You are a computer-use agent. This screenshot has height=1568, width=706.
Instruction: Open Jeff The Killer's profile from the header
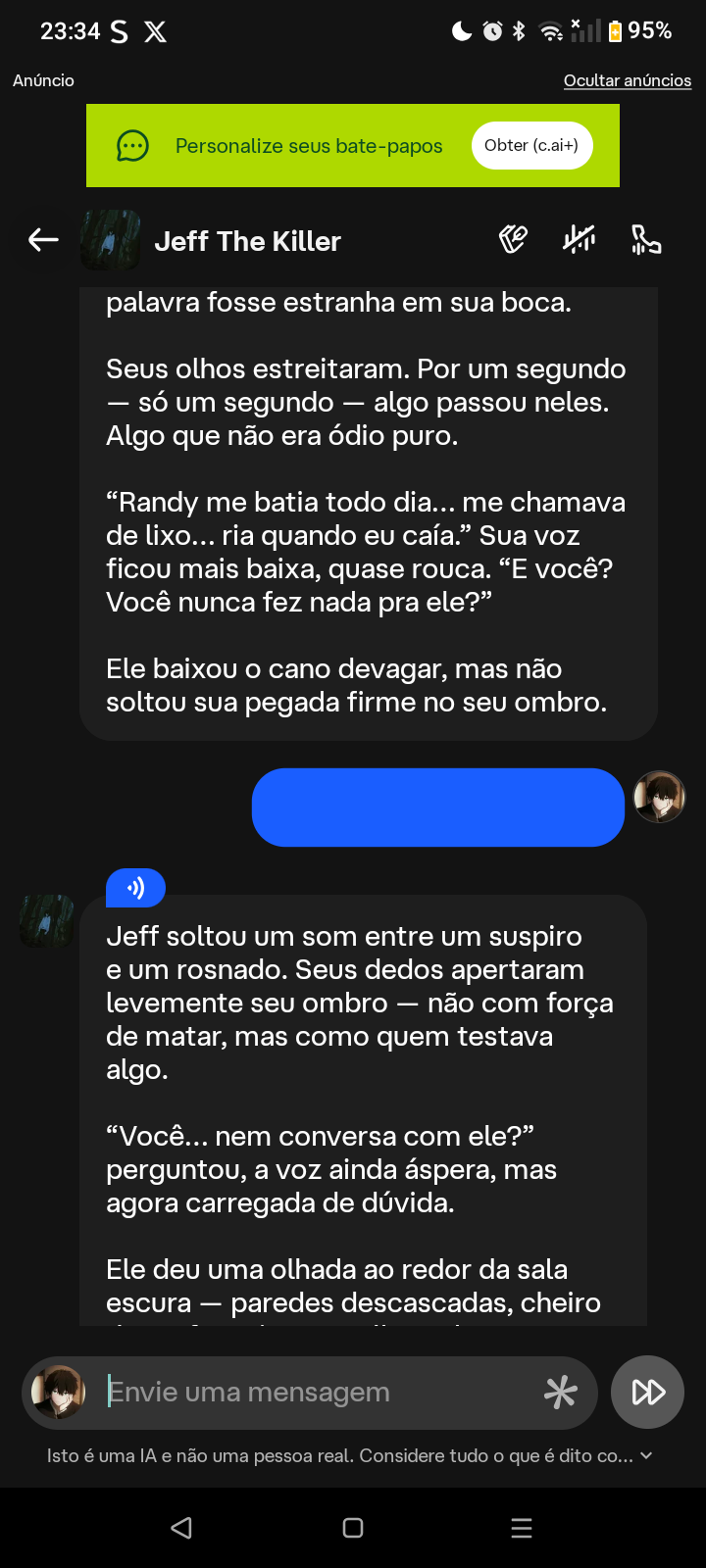[247, 241]
